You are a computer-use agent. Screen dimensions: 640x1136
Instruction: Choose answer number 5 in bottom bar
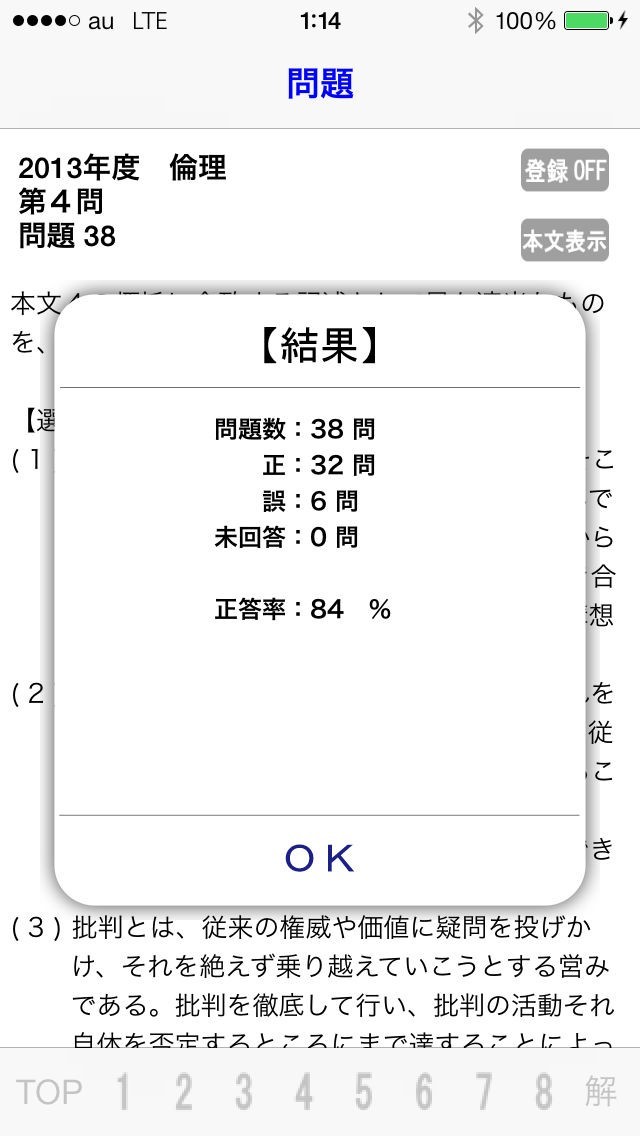point(363,1092)
